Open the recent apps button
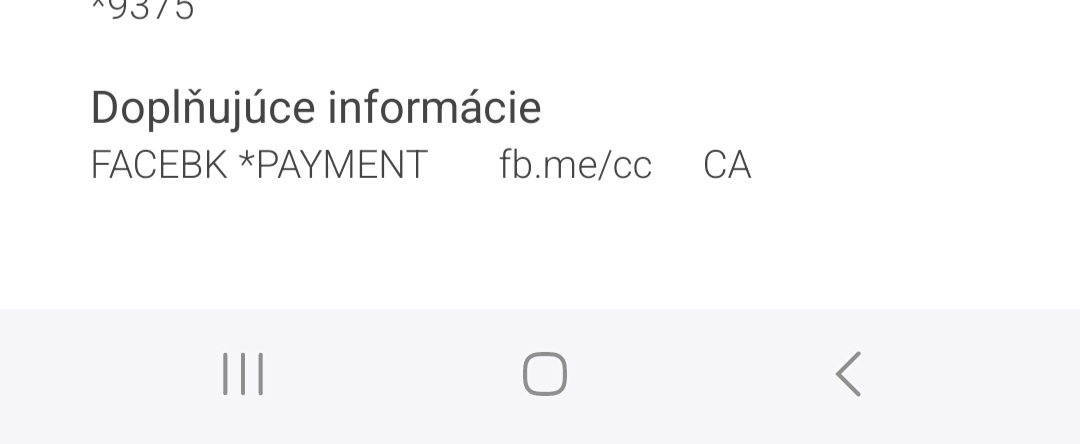The height and width of the screenshot is (444, 1080). [x=242, y=375]
